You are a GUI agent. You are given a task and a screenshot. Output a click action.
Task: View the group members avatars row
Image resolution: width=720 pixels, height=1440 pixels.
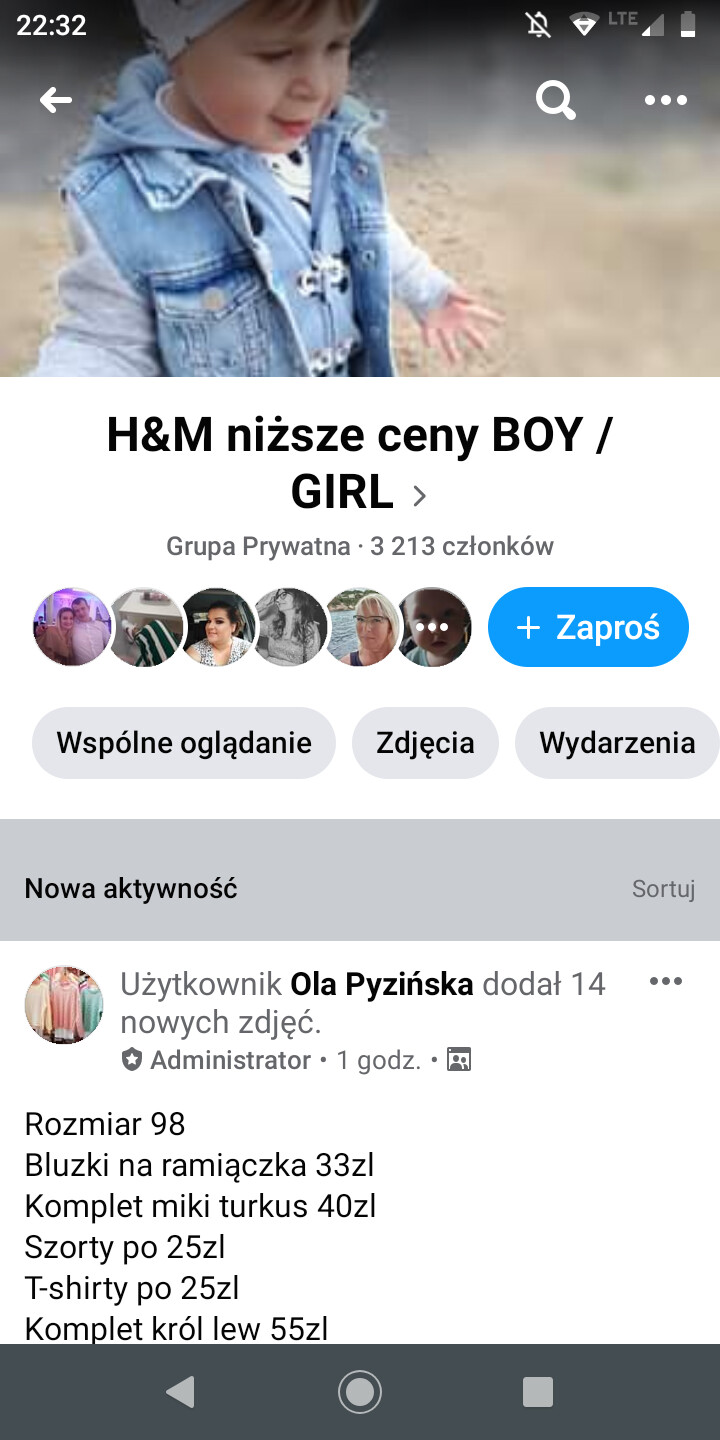click(x=252, y=627)
